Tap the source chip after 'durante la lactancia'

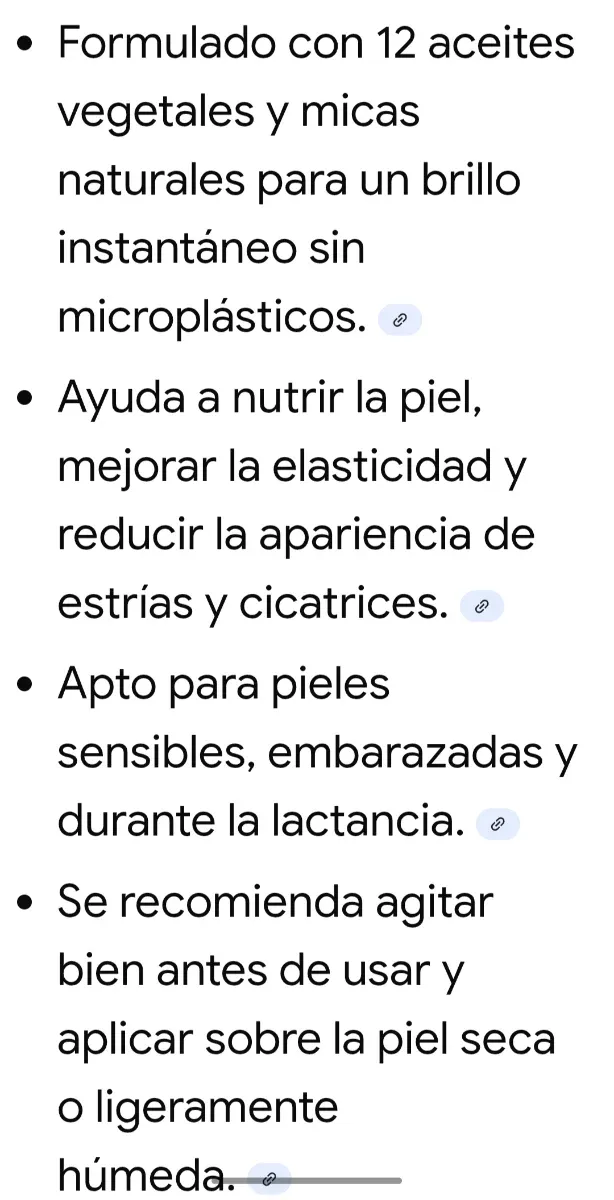click(x=500, y=825)
